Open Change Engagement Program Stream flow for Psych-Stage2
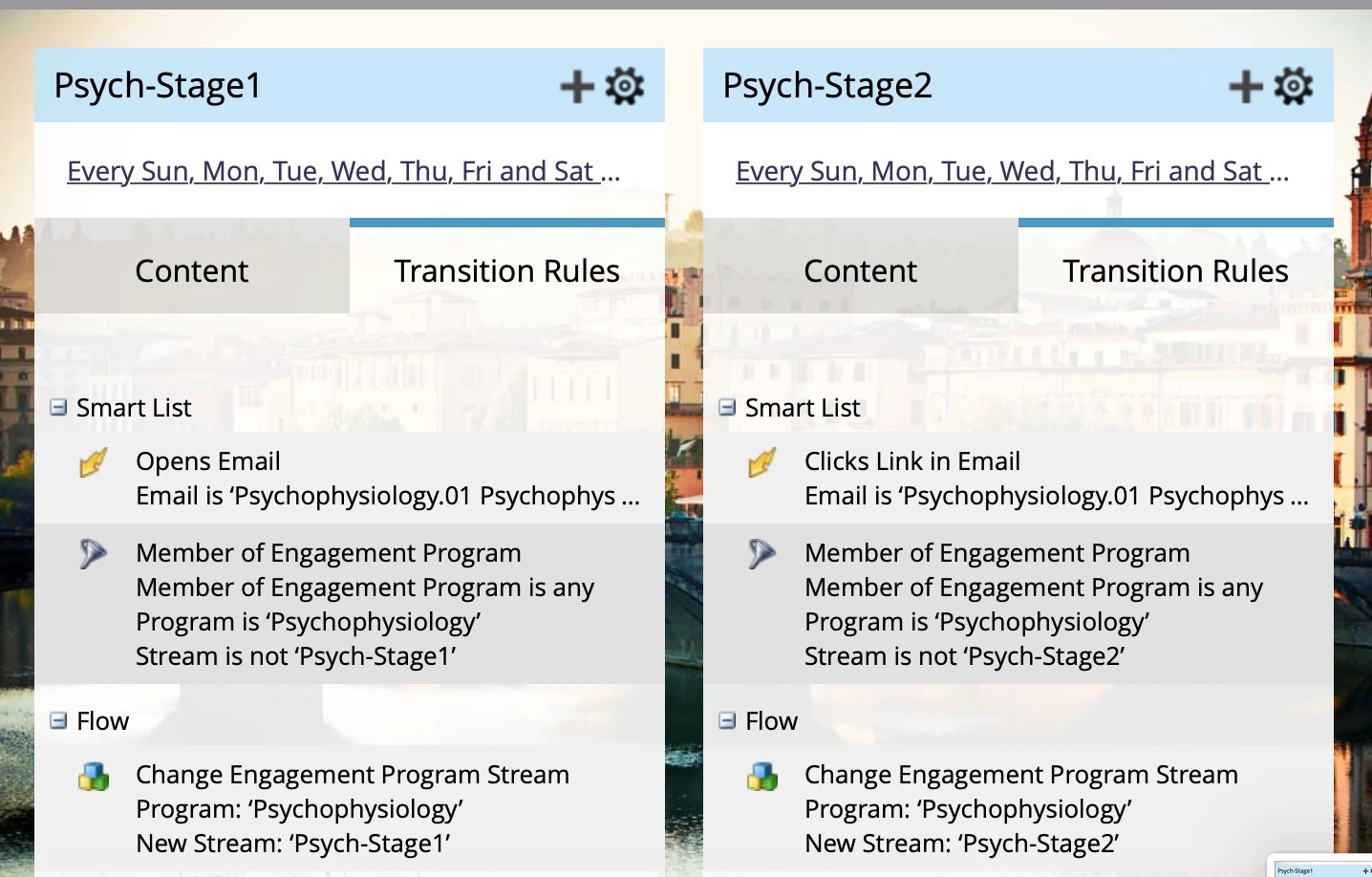Image resolution: width=1372 pixels, height=877 pixels. tap(1018, 808)
